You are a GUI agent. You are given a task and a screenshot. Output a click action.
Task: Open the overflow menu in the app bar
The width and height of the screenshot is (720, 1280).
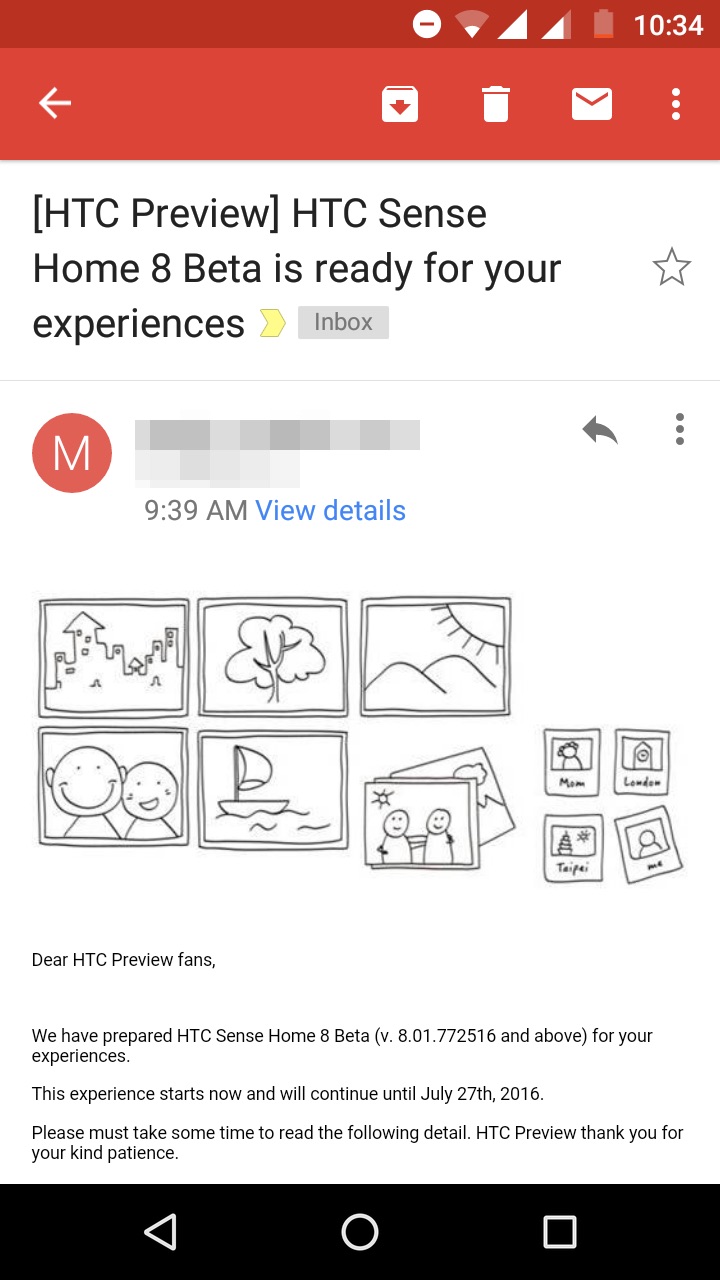tap(676, 103)
